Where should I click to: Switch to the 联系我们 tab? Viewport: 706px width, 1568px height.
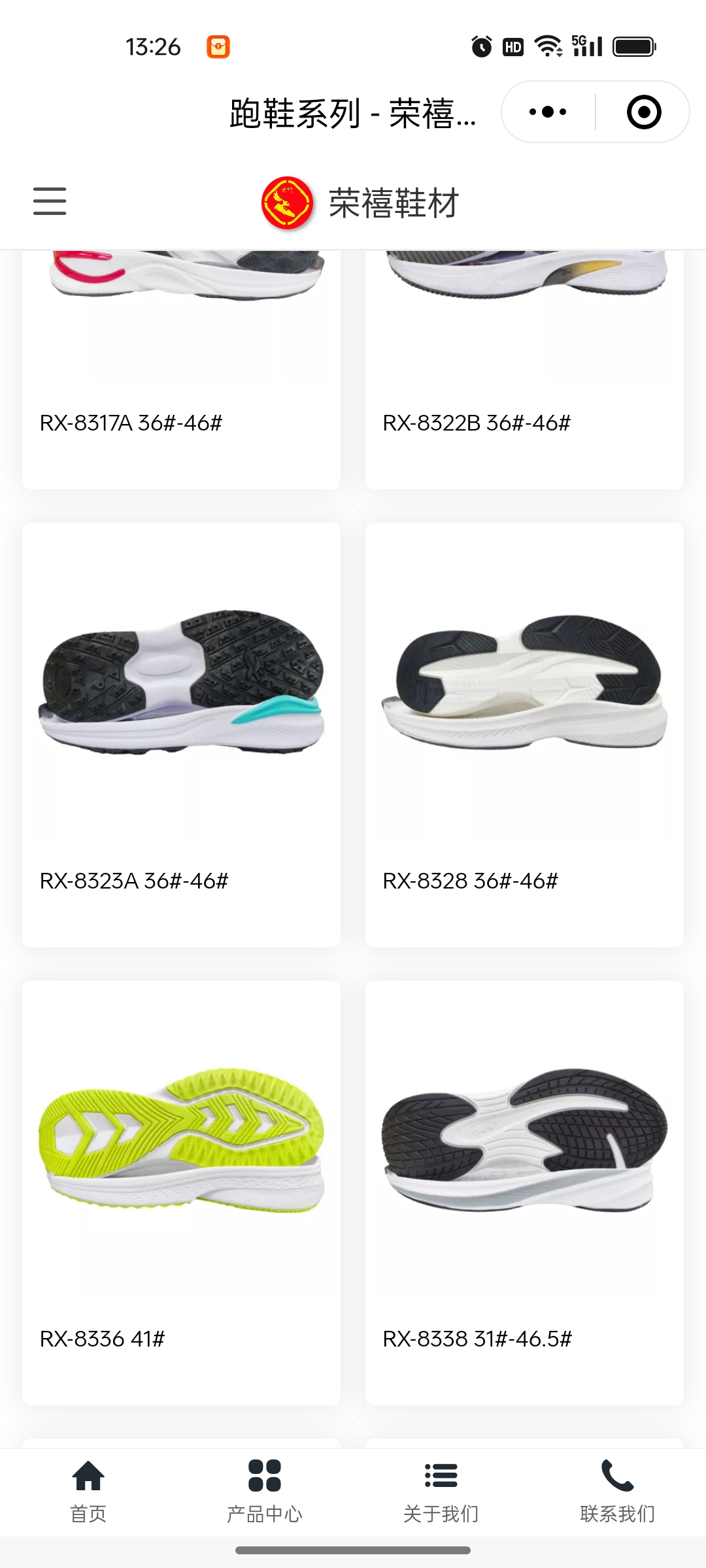[618, 1491]
